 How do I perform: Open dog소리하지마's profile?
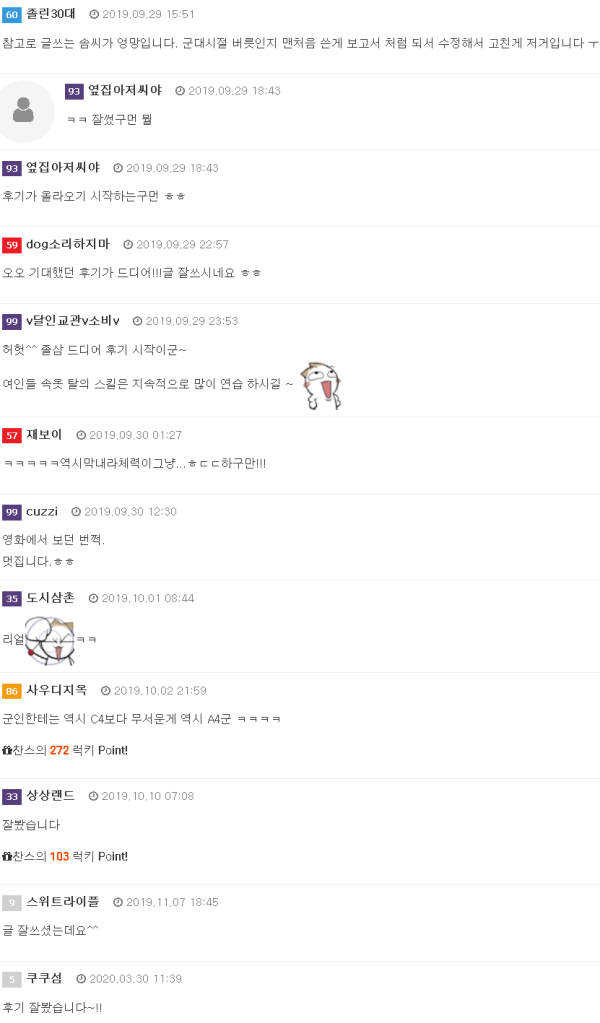tap(68, 244)
